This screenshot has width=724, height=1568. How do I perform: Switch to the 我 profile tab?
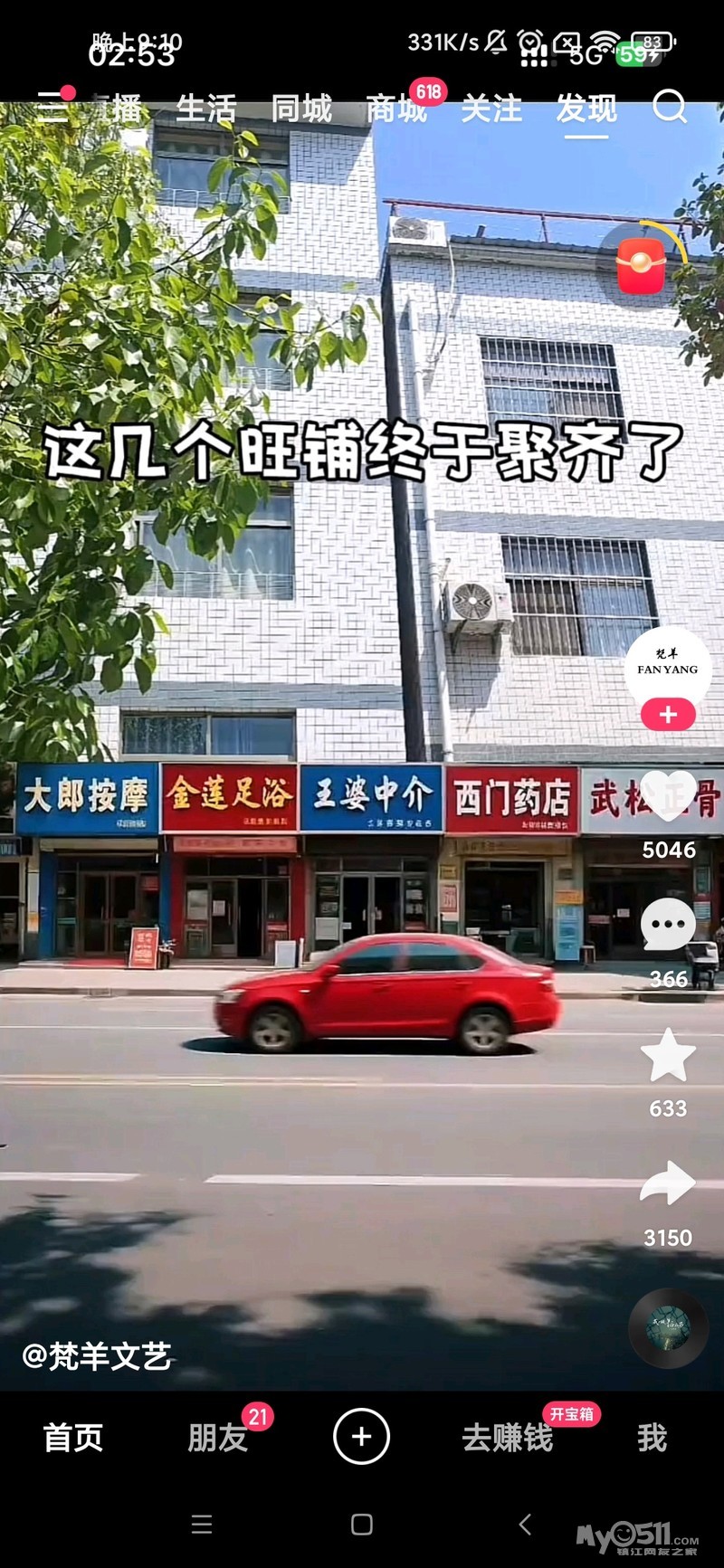652,1438
